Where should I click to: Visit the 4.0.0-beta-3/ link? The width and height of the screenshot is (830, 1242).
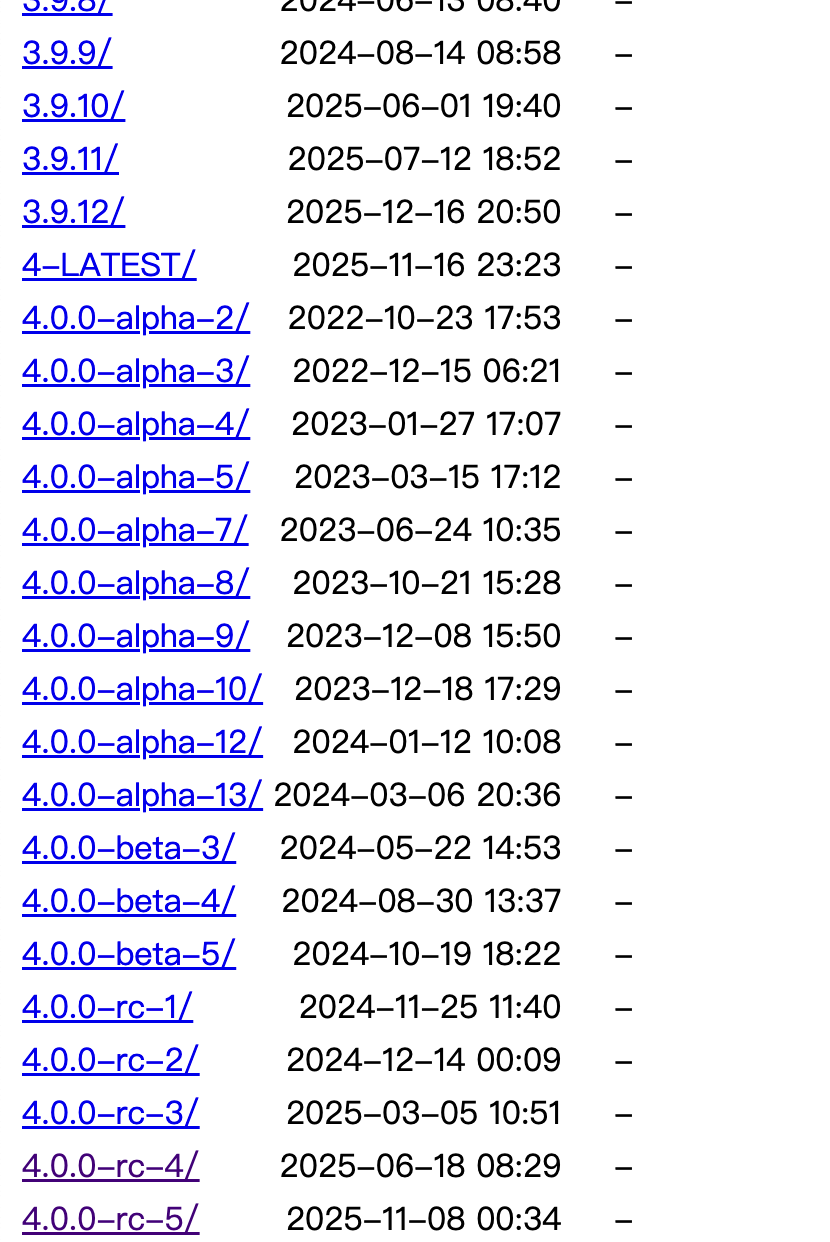click(x=128, y=848)
